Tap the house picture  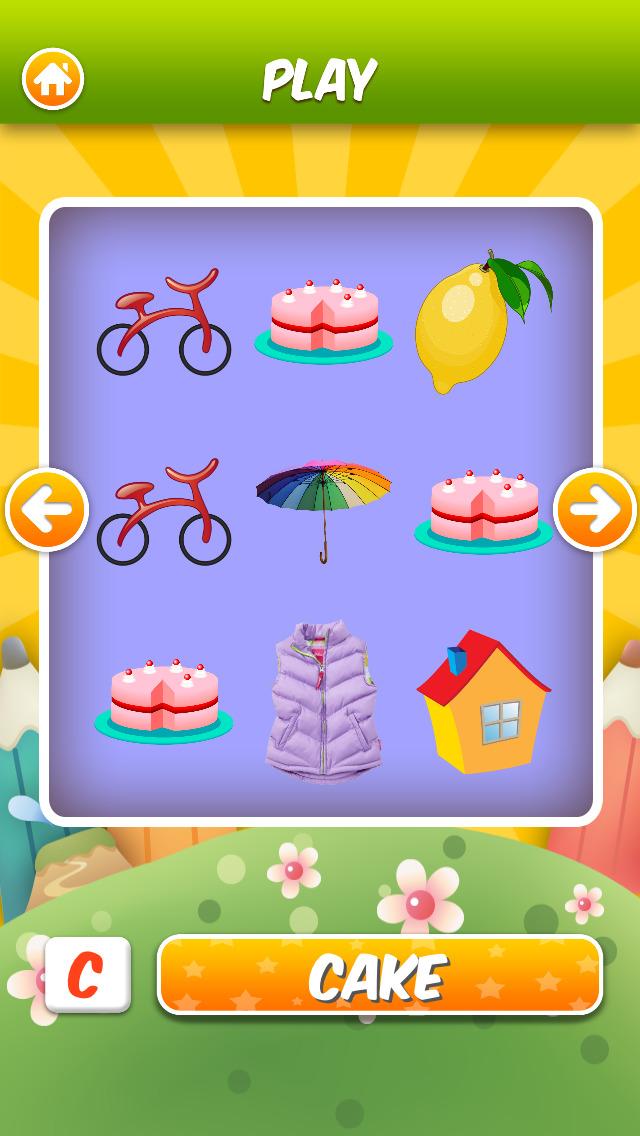tap(483, 702)
